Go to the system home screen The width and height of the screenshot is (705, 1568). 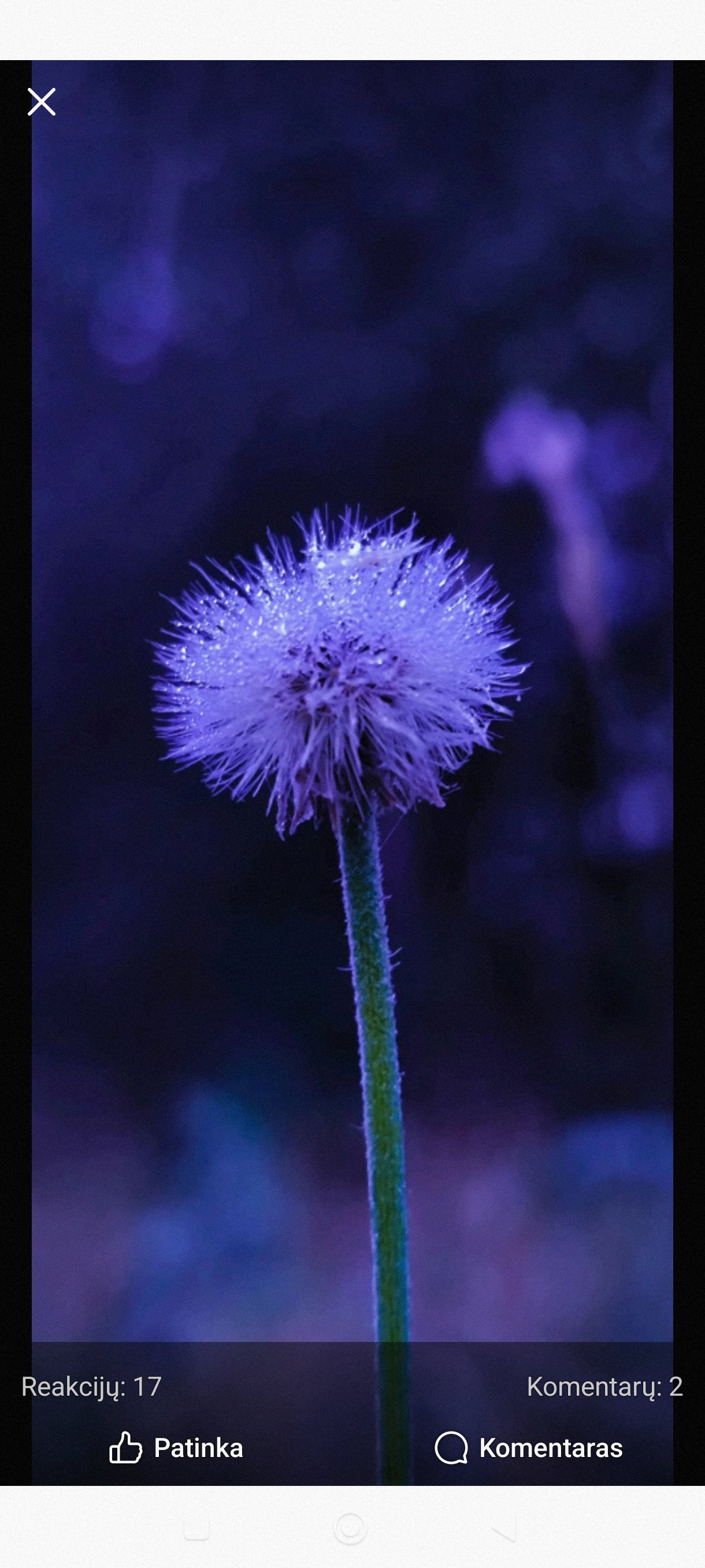click(x=350, y=1529)
